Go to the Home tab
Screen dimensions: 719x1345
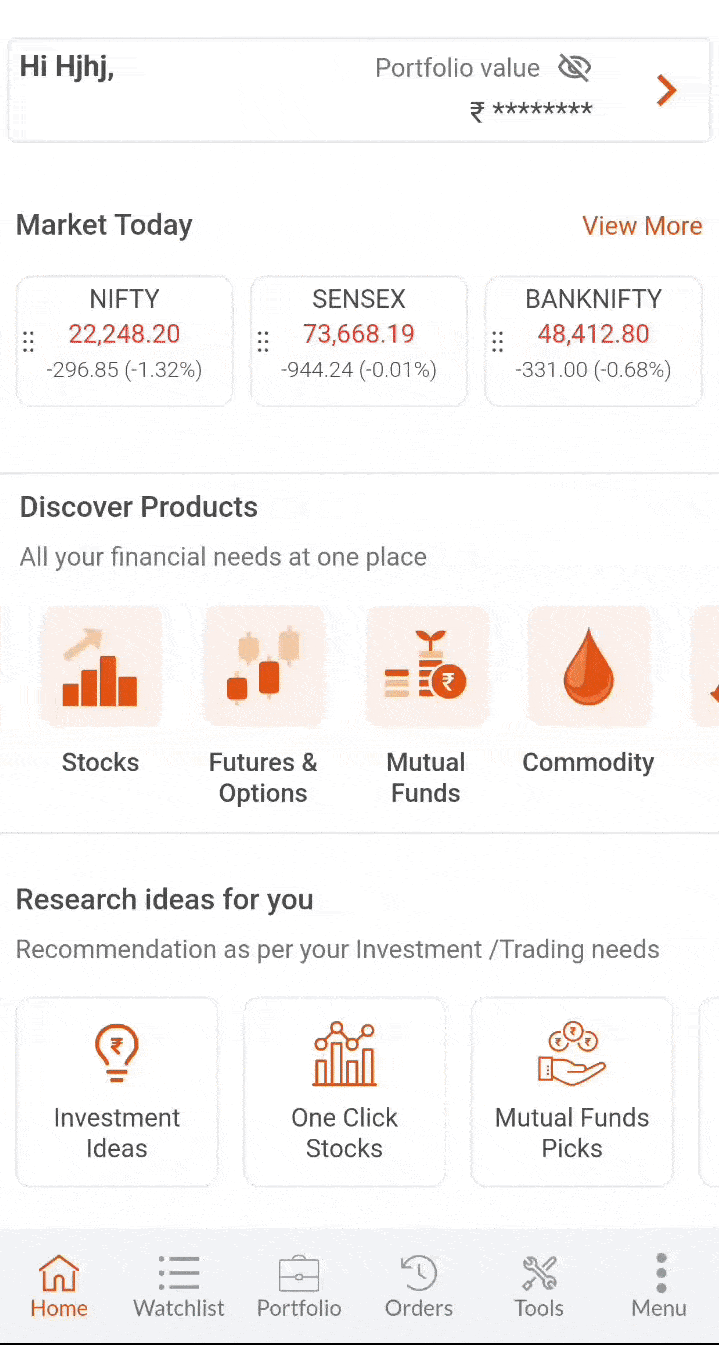[59, 1287]
